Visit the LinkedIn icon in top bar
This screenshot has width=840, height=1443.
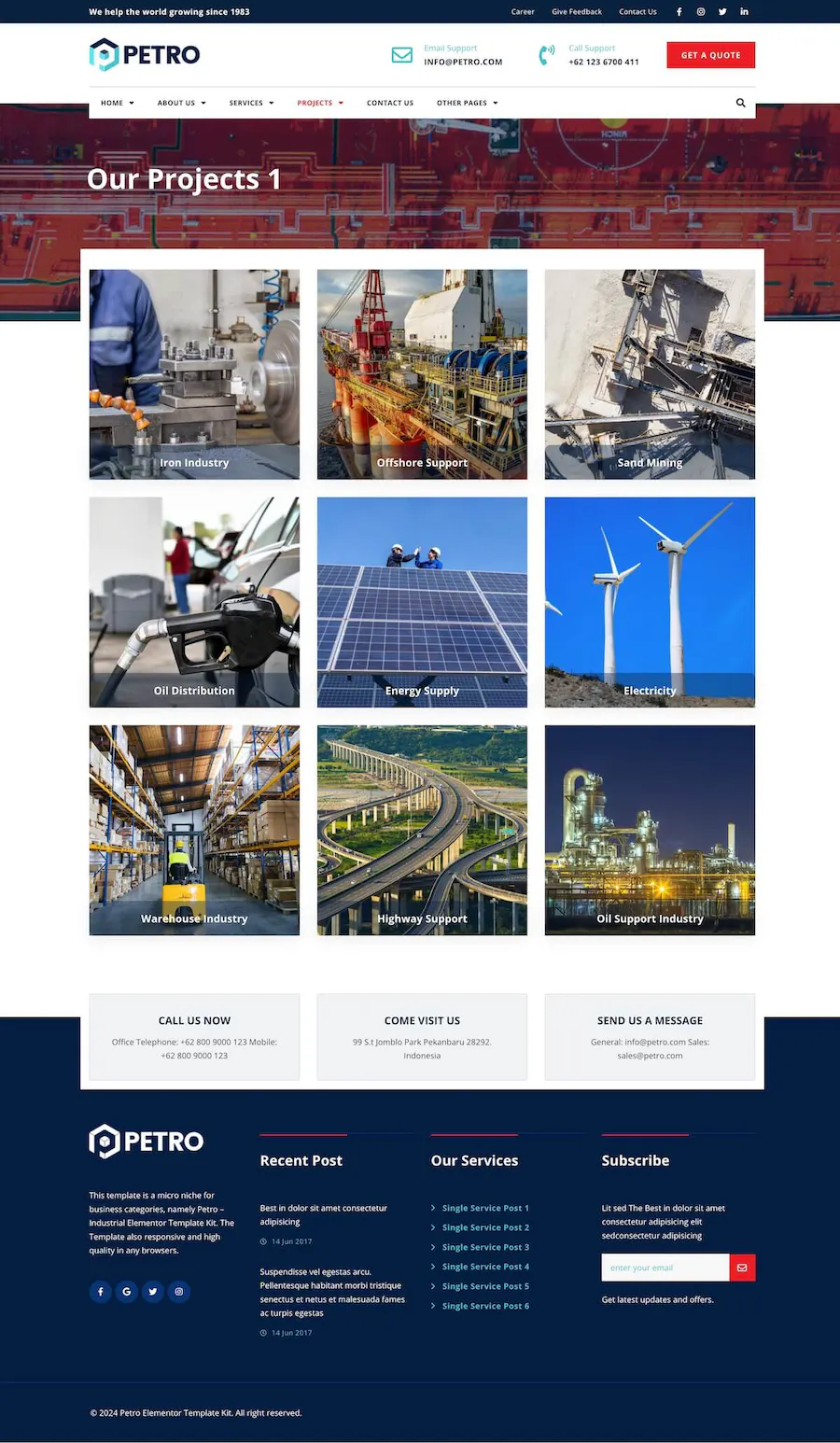point(744,12)
